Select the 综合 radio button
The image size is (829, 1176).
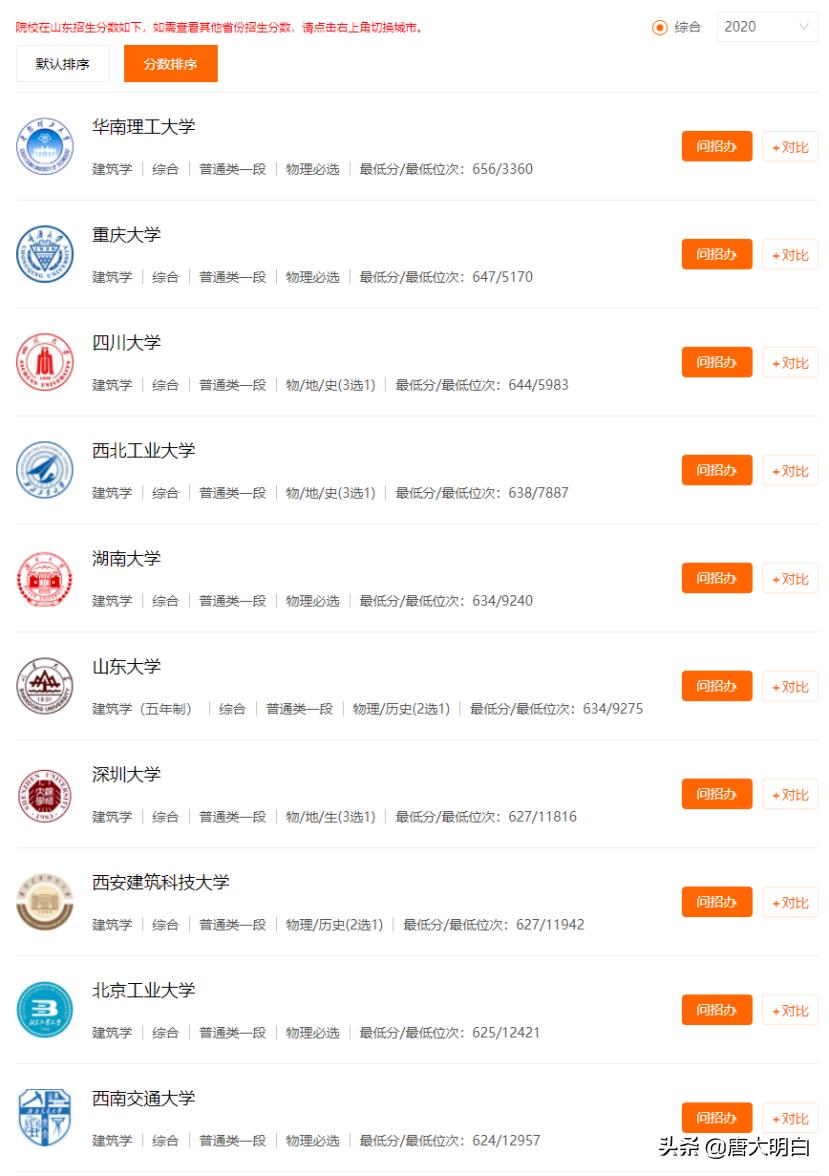pos(657,27)
